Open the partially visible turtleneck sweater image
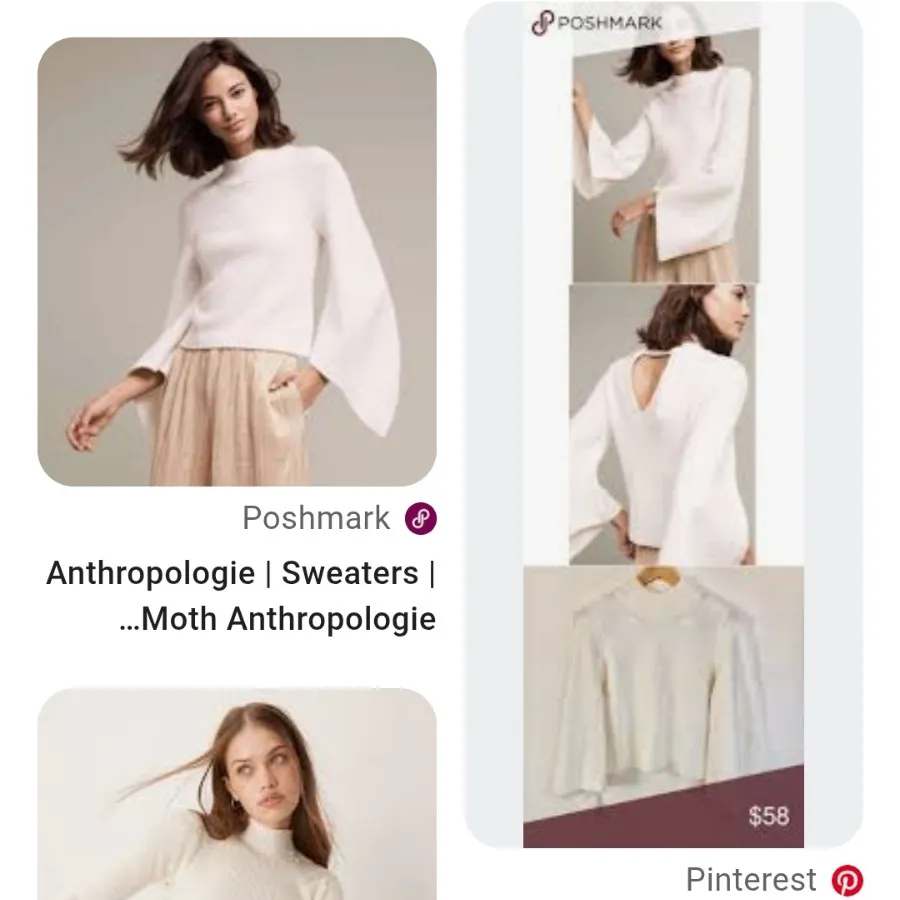The height and width of the screenshot is (900, 900). pos(237,795)
